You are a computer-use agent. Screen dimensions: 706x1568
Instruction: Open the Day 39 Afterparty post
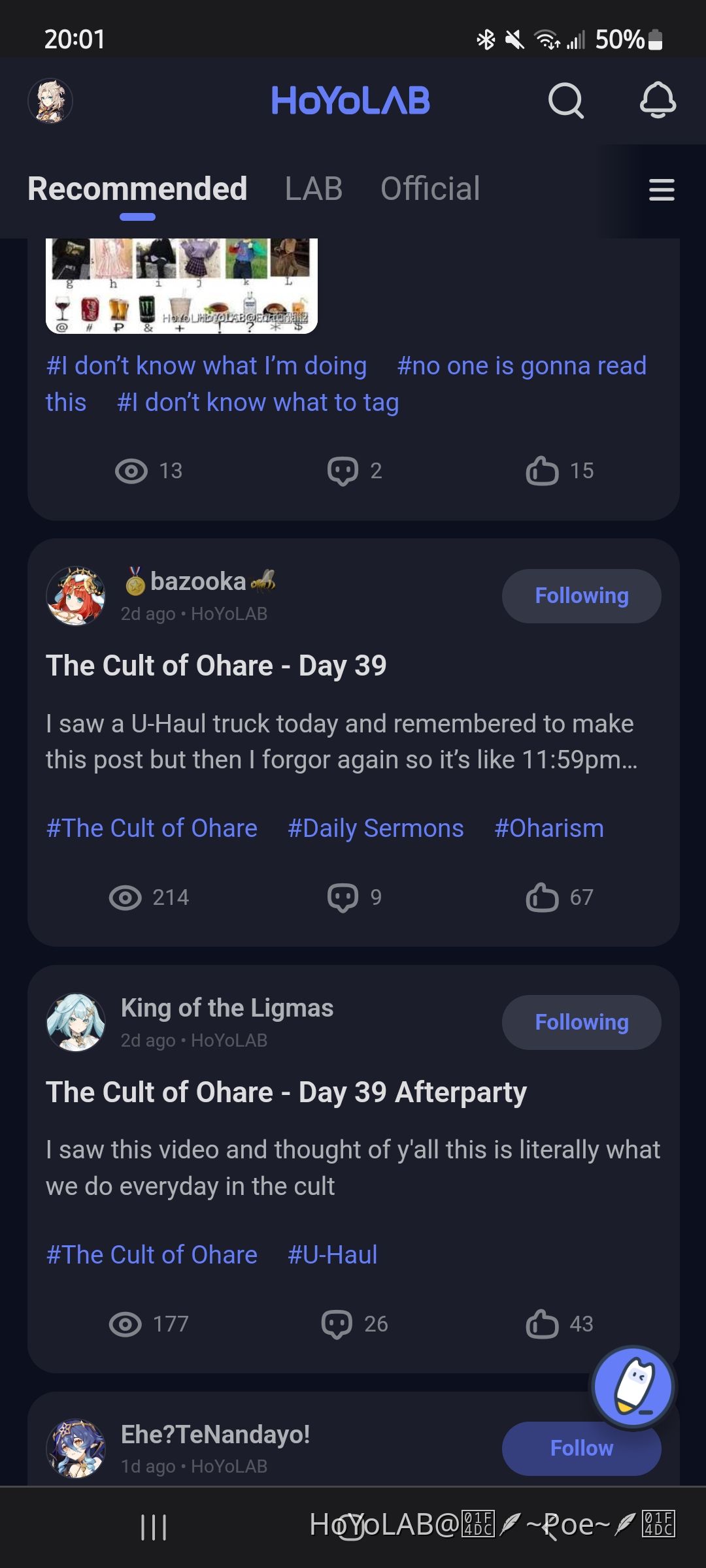(286, 1092)
